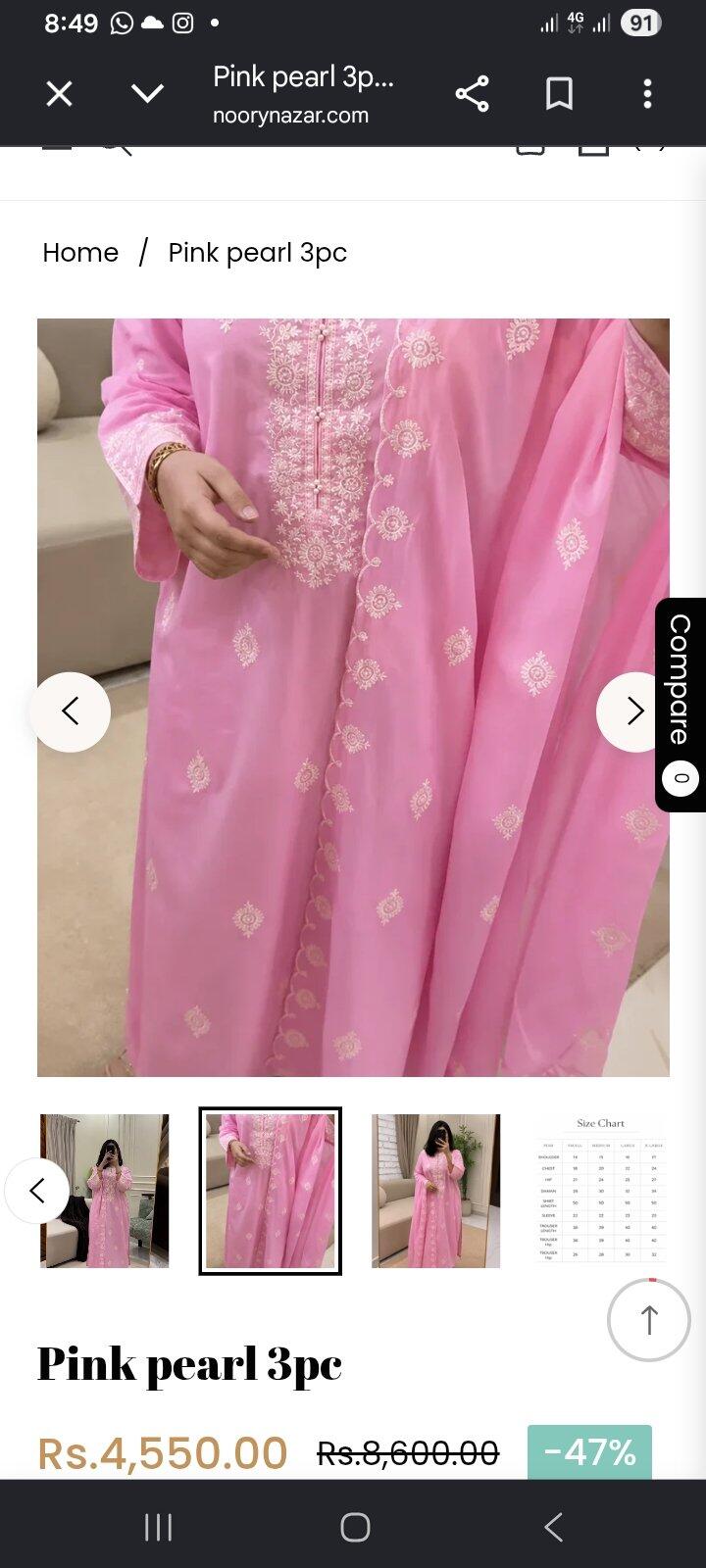This screenshot has height=1568, width=706.
Task: Open the browser overflow menu
Action: [647, 94]
